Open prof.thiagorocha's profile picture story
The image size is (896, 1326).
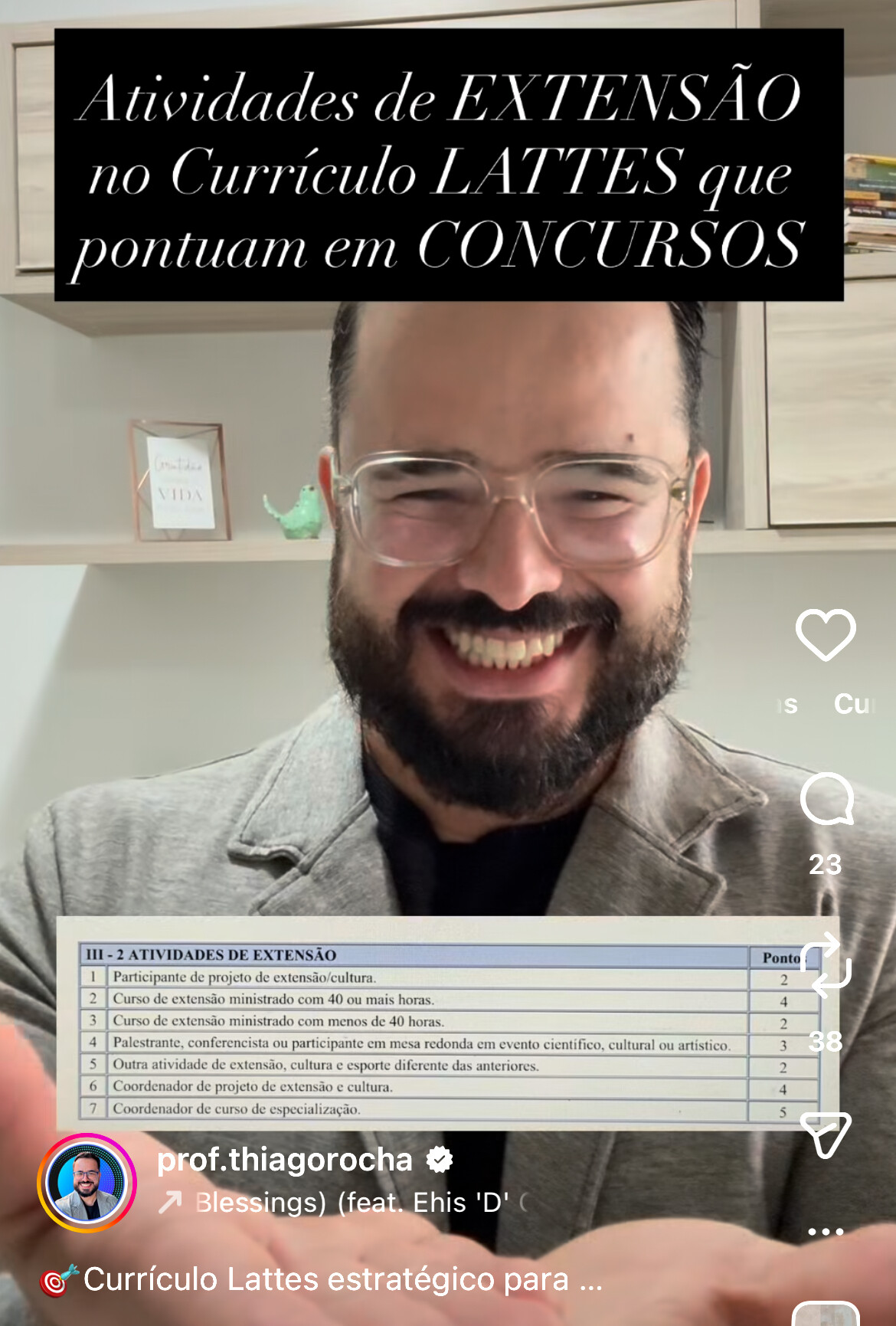(87, 1183)
